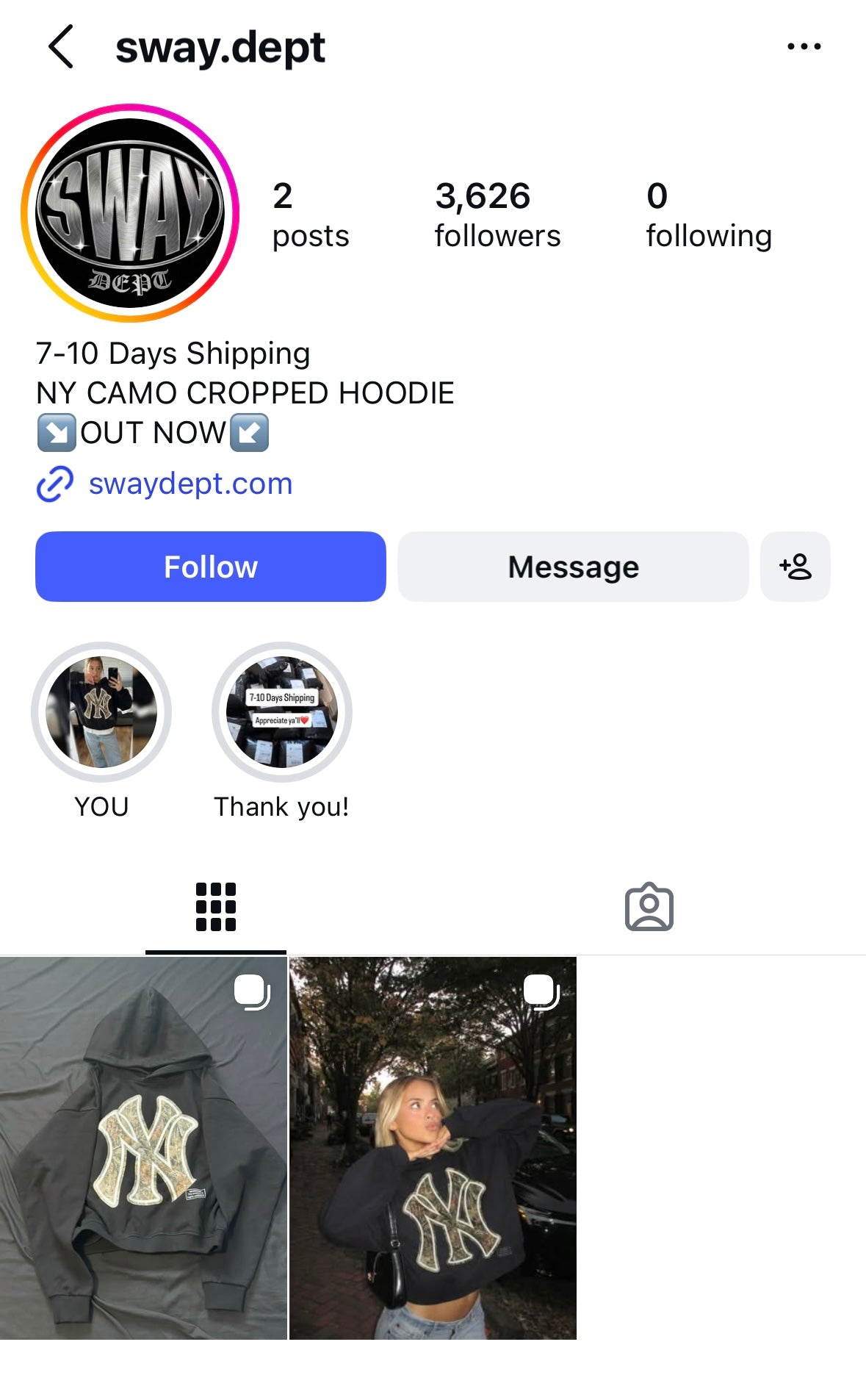
Task: Show suggested accounts with add-person button
Action: point(795,567)
